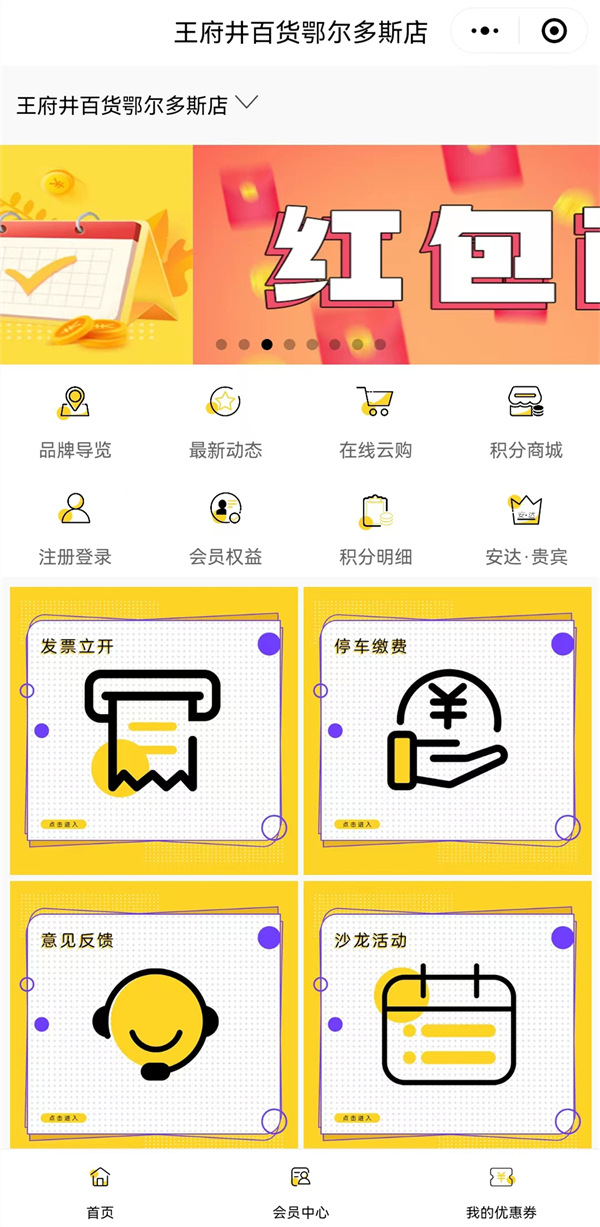Open 安达·贵宾 VIP section
This screenshot has height=1227, width=600.
pos(525,529)
